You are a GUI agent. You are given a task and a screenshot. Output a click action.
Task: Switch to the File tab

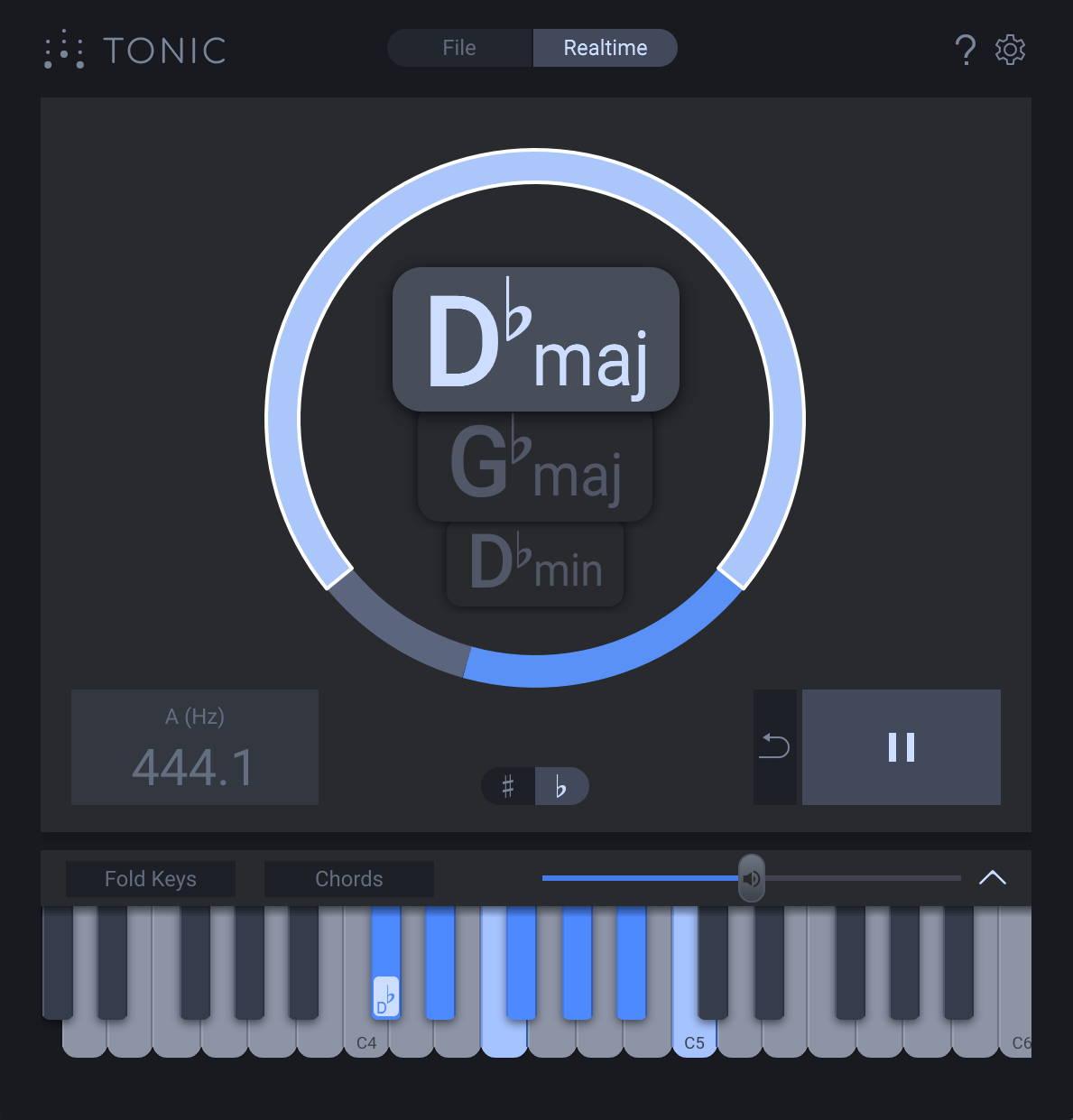(x=459, y=48)
